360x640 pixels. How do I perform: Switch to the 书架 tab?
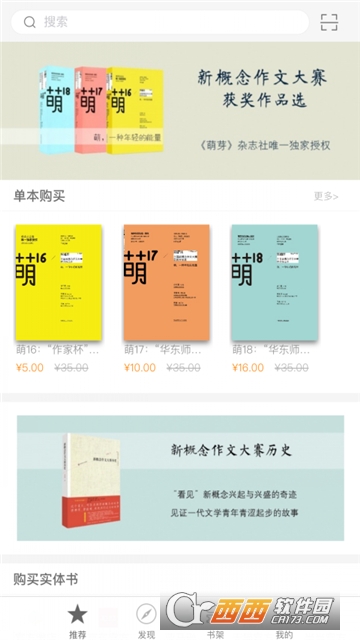point(215,620)
